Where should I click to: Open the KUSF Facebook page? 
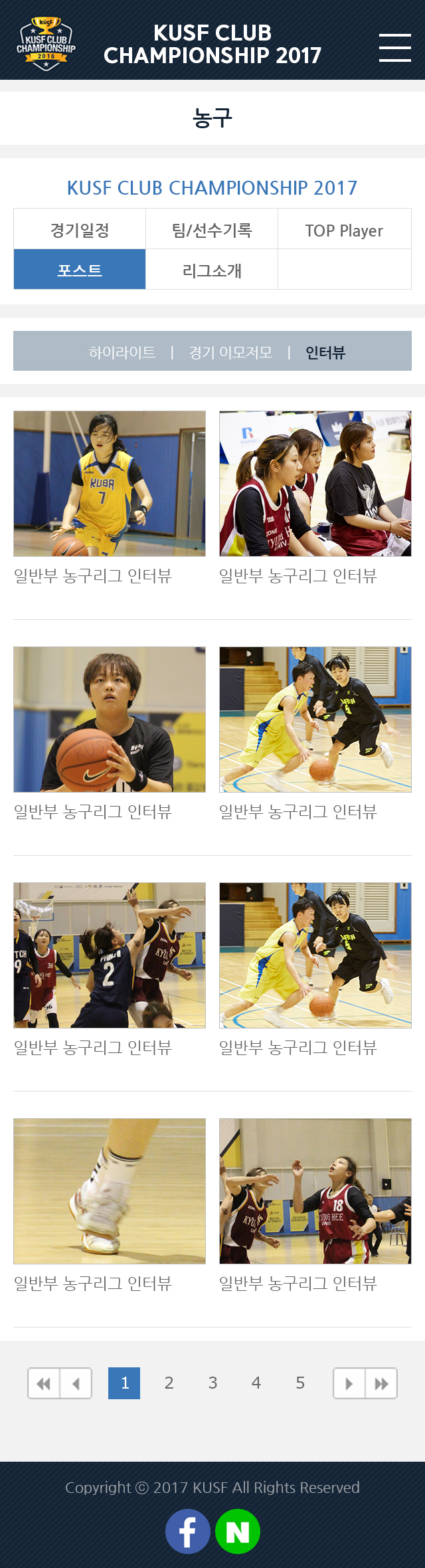[188, 1531]
